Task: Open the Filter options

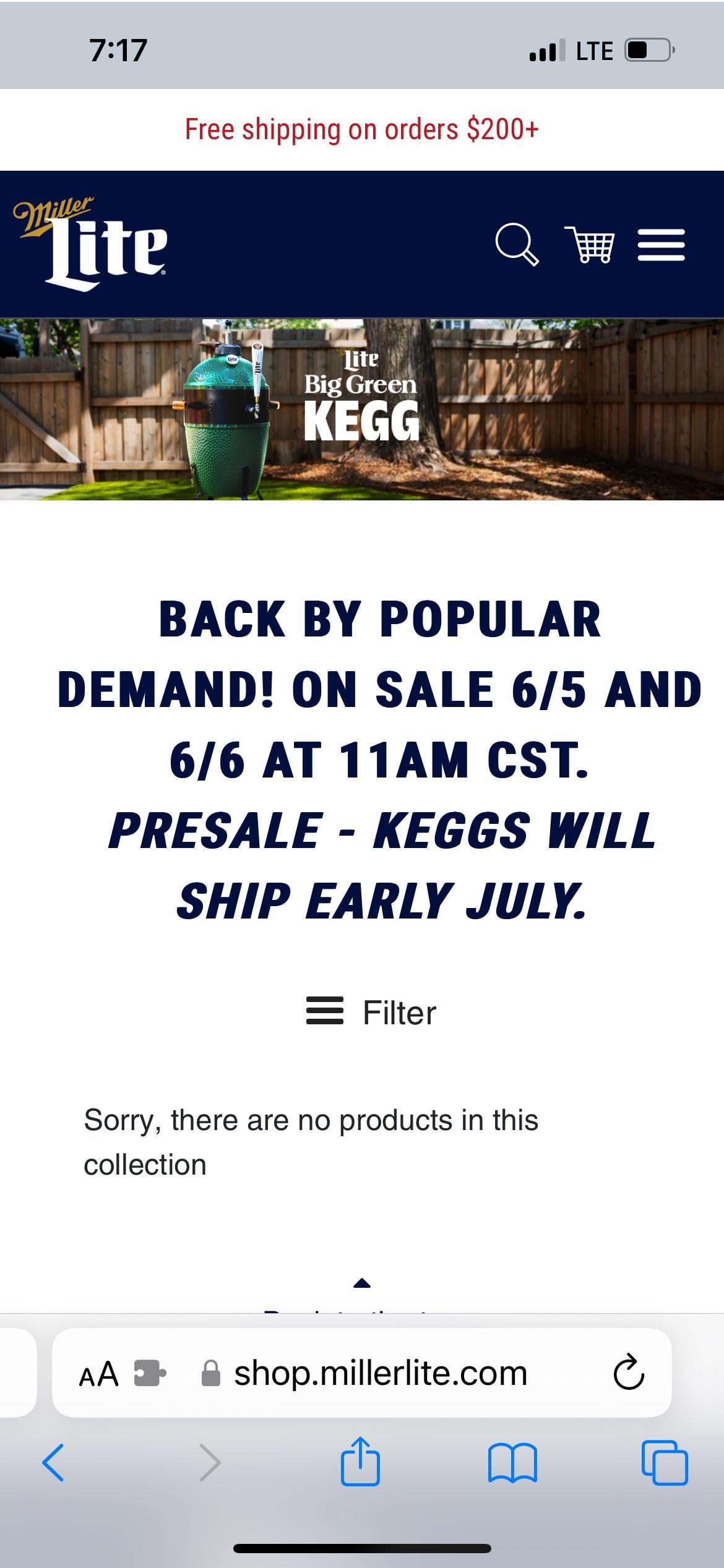Action: coord(371,1013)
